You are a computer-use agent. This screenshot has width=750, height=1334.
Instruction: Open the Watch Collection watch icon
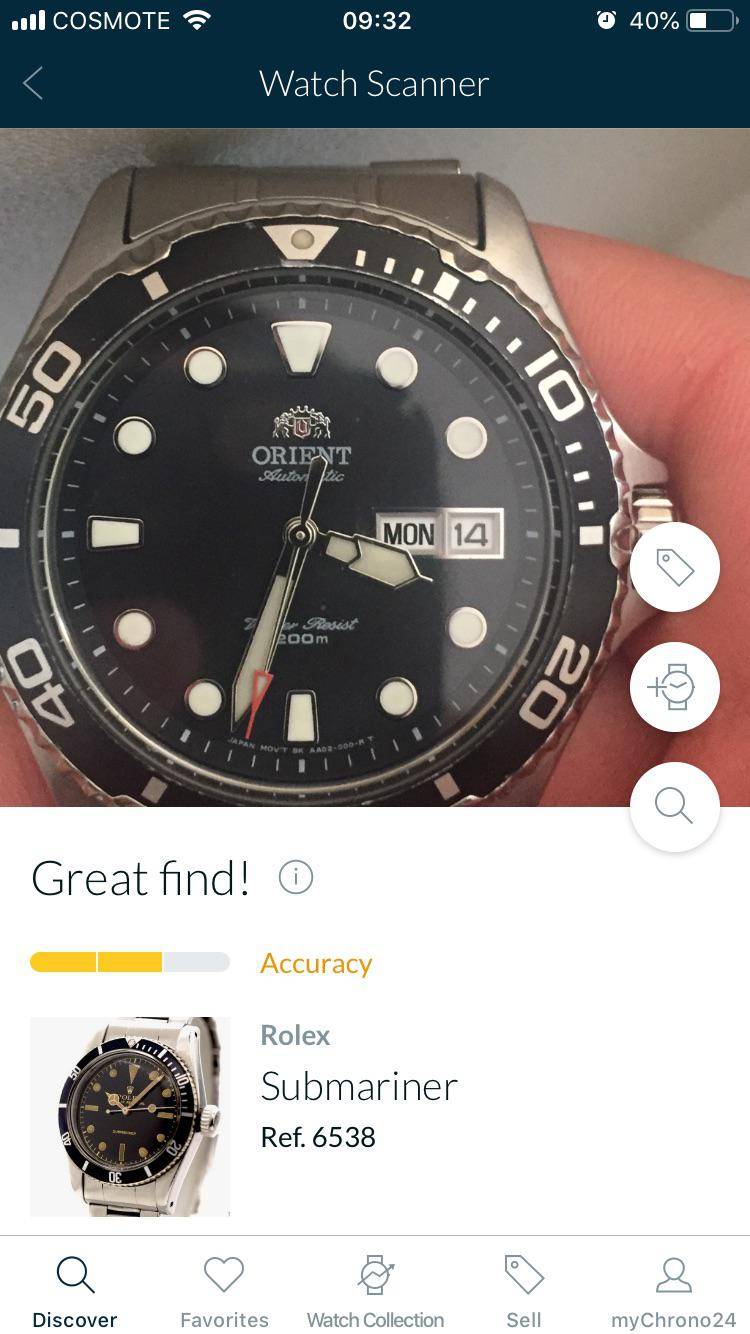pyautogui.click(x=375, y=1277)
